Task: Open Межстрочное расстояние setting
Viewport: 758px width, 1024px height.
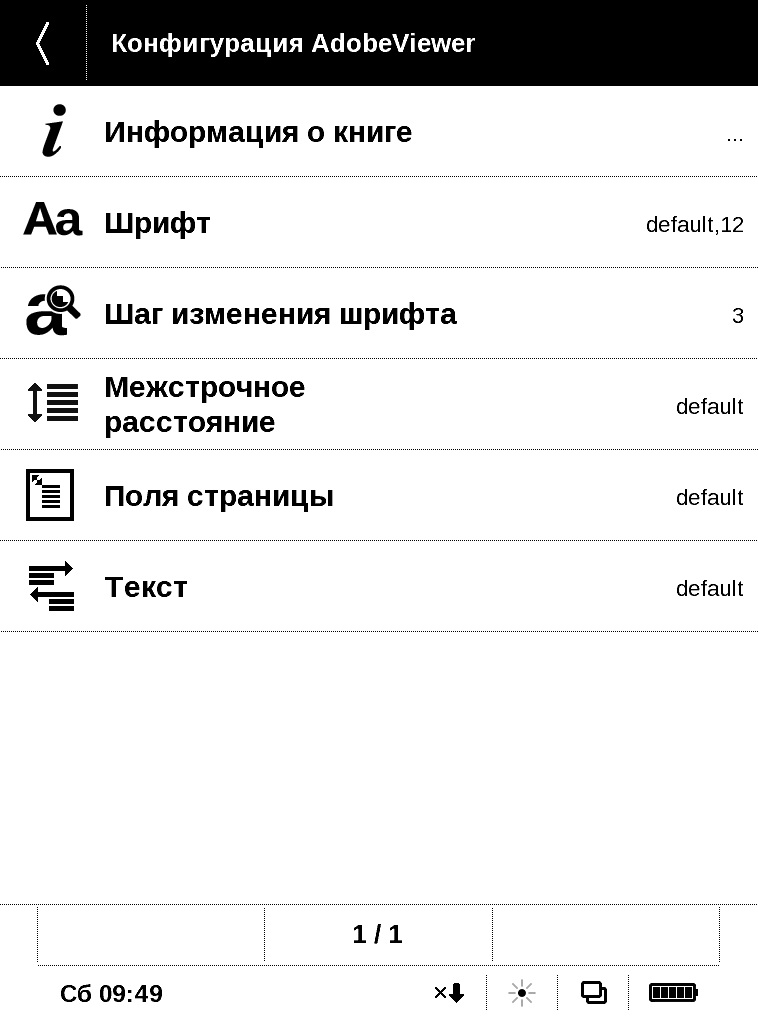Action: (205, 404)
